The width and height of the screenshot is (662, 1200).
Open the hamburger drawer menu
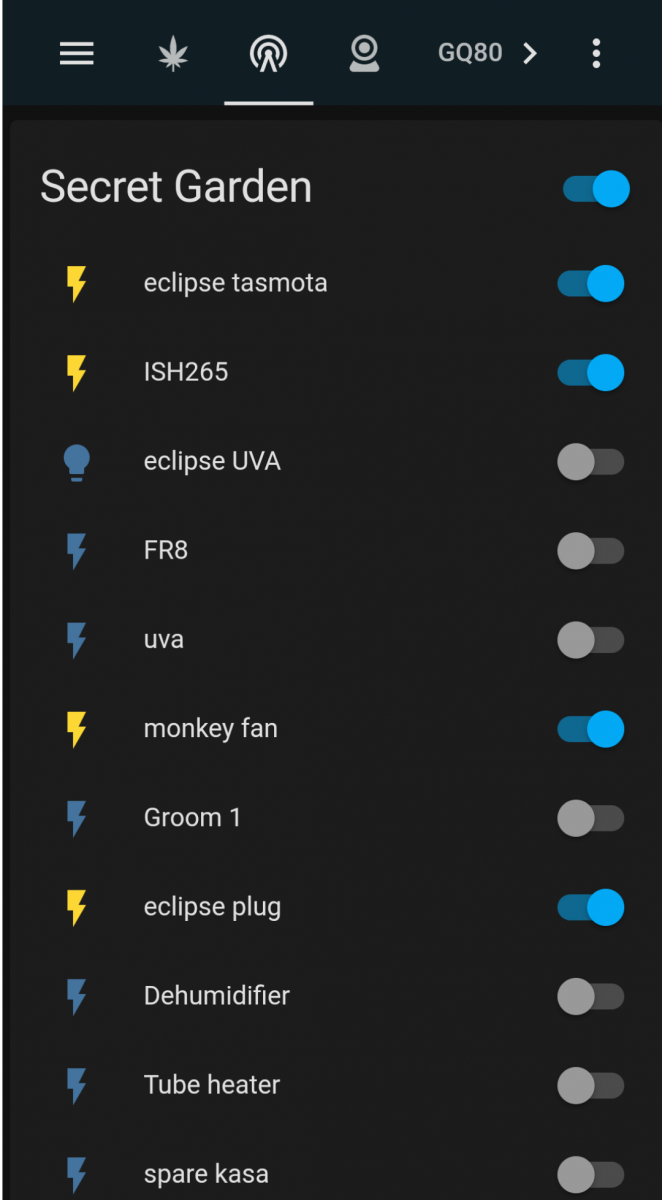76,53
